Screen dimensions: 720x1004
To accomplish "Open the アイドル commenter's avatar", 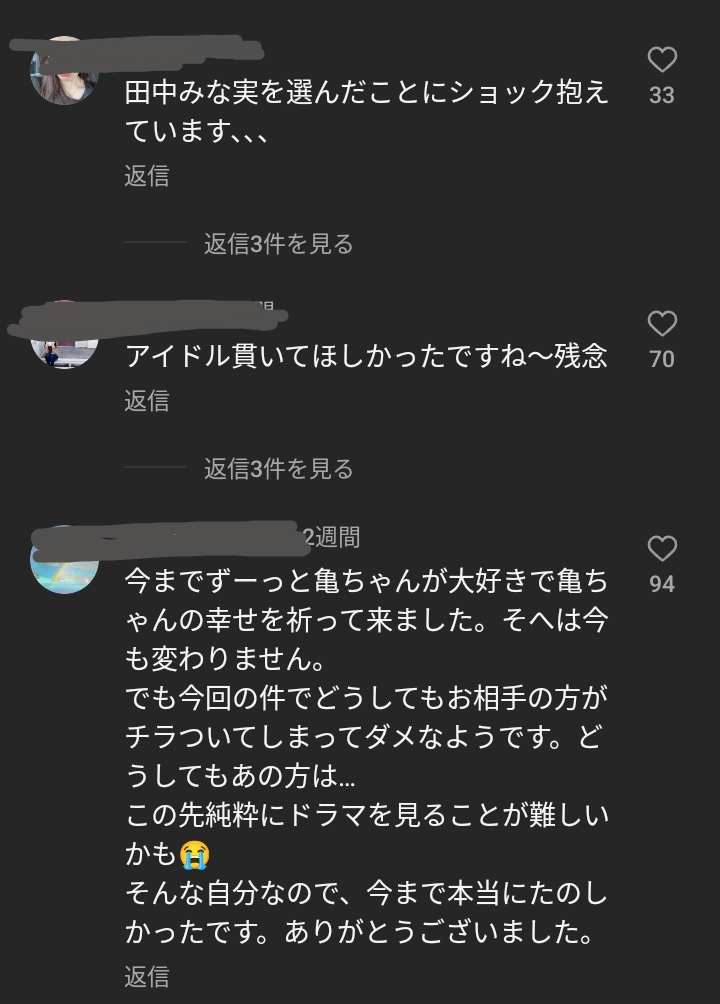I will click(x=64, y=336).
